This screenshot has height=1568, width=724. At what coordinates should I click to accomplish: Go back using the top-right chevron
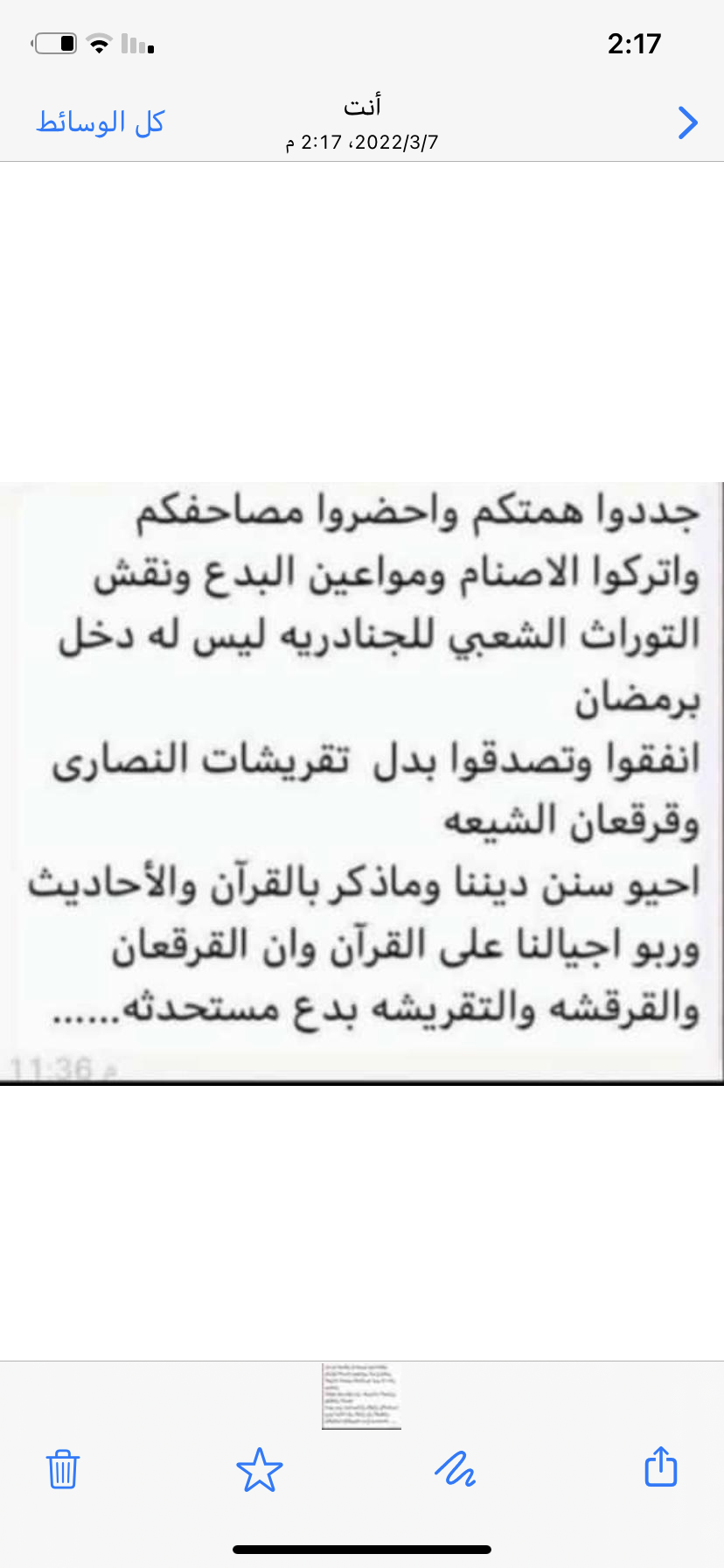687,122
